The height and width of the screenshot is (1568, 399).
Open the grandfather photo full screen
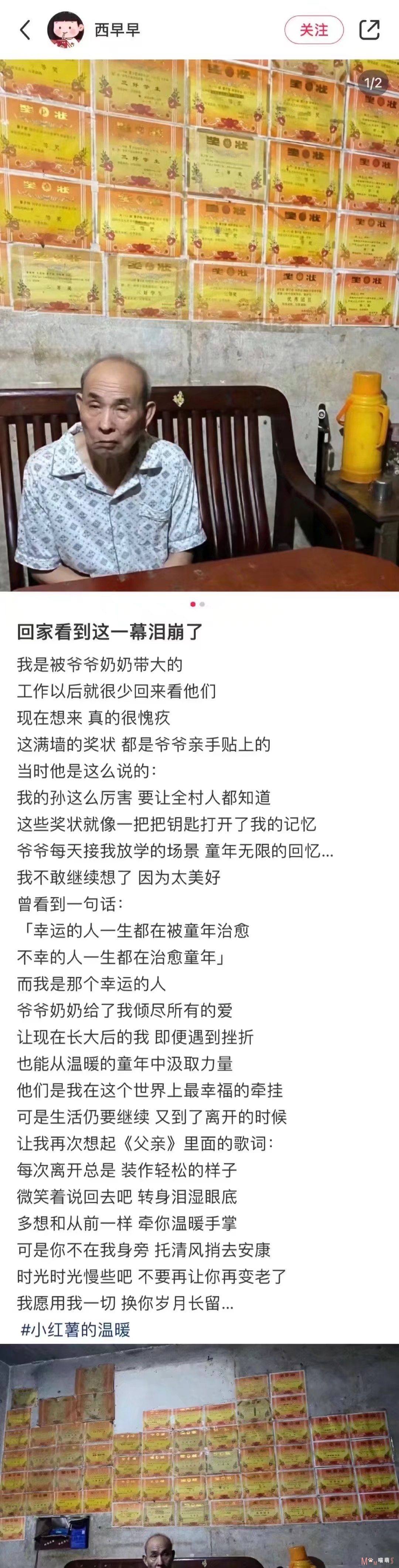pyautogui.click(x=199, y=325)
